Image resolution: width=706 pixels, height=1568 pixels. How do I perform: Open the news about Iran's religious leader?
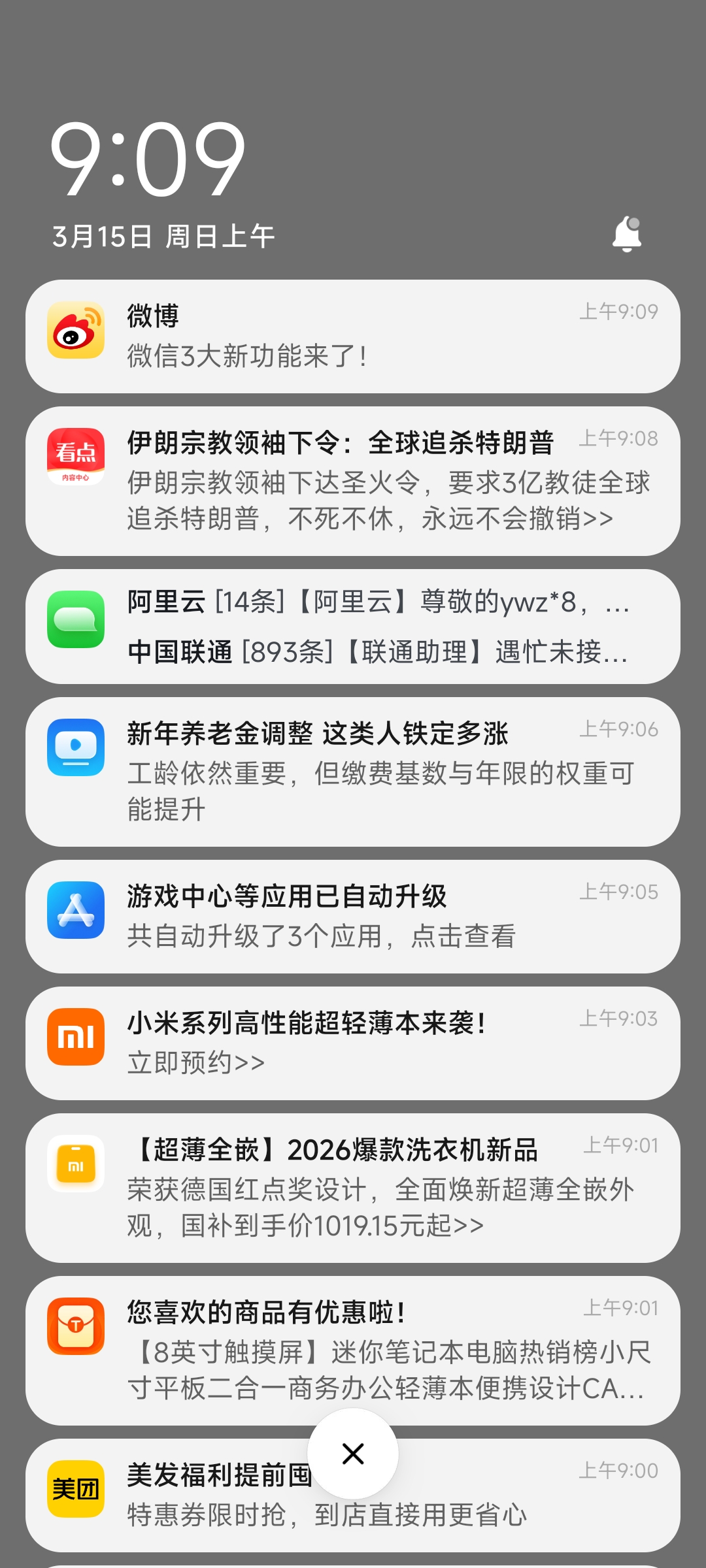(x=353, y=482)
